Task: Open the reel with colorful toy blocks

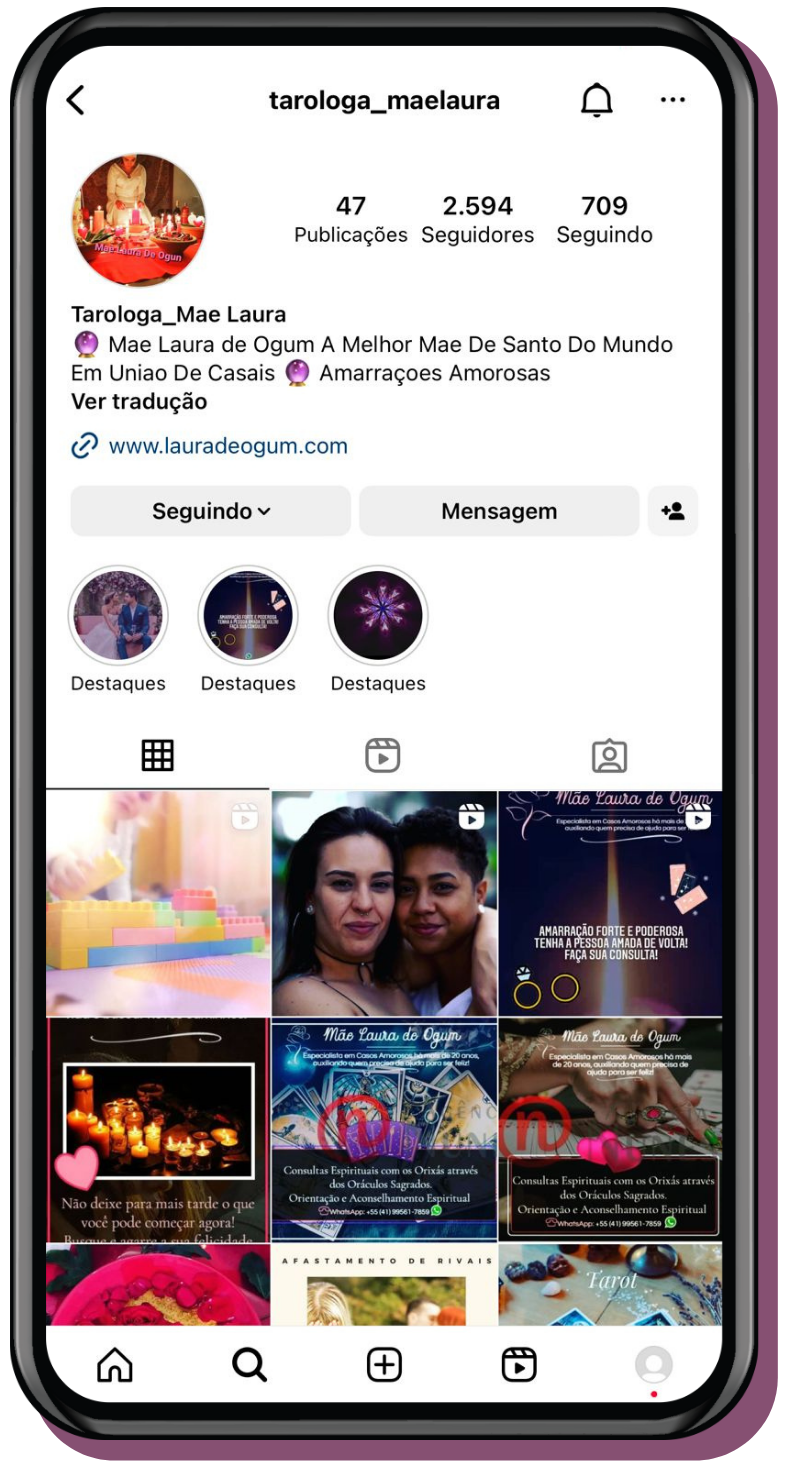Action: click(x=158, y=903)
